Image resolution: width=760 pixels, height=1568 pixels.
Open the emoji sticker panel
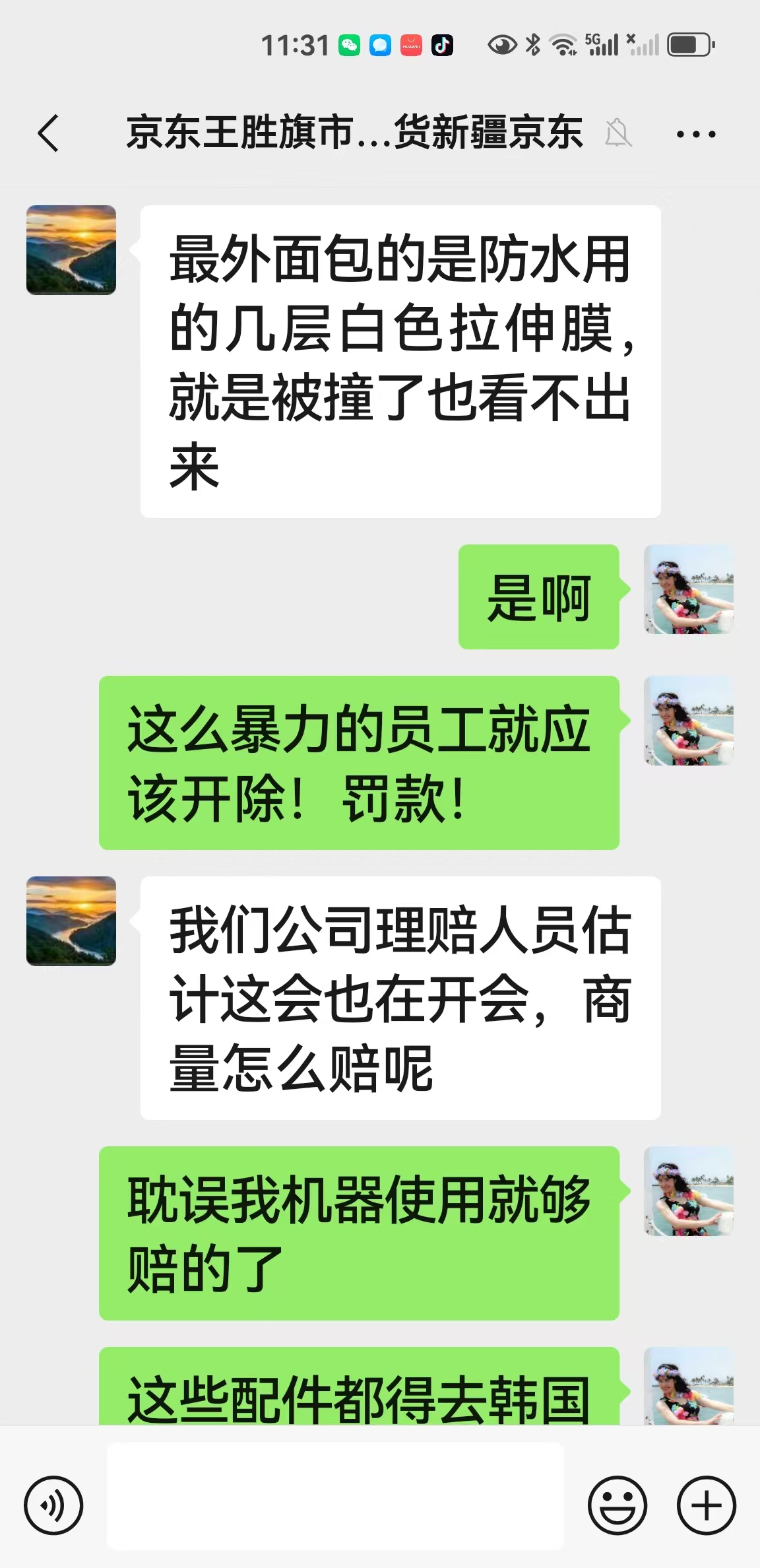point(617,1505)
